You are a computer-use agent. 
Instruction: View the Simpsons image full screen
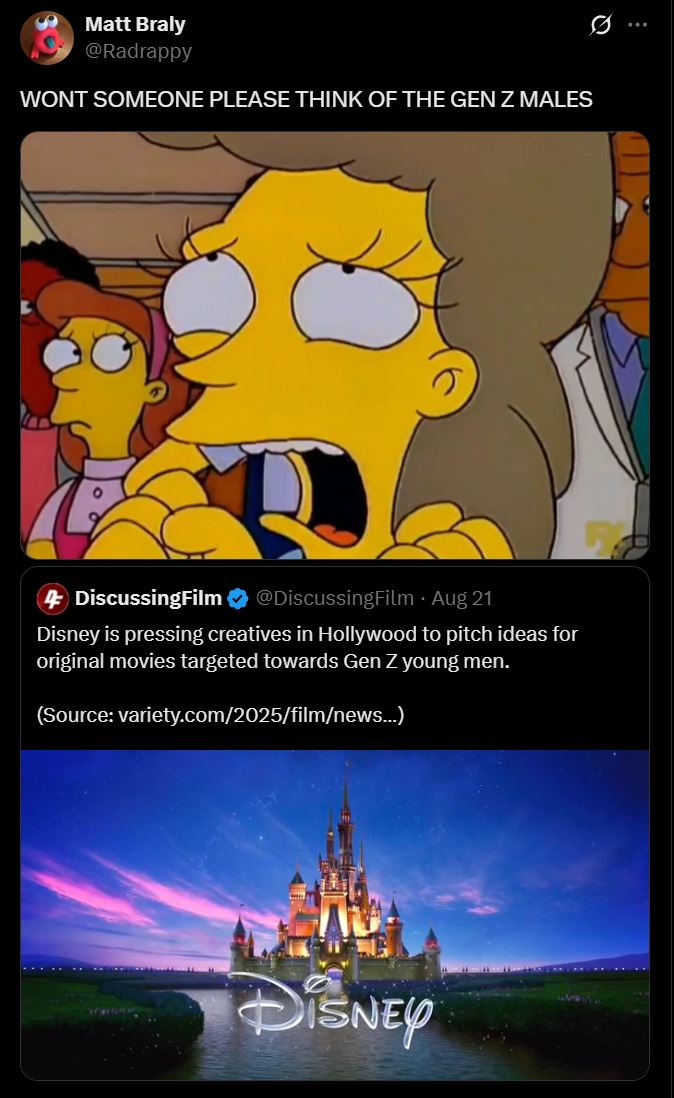tap(335, 345)
